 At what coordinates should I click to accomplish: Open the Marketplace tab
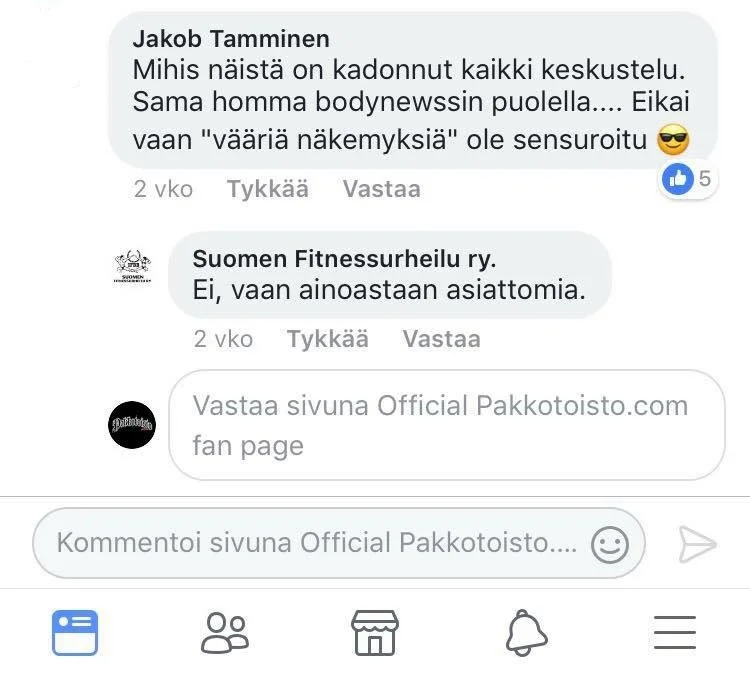coord(375,632)
